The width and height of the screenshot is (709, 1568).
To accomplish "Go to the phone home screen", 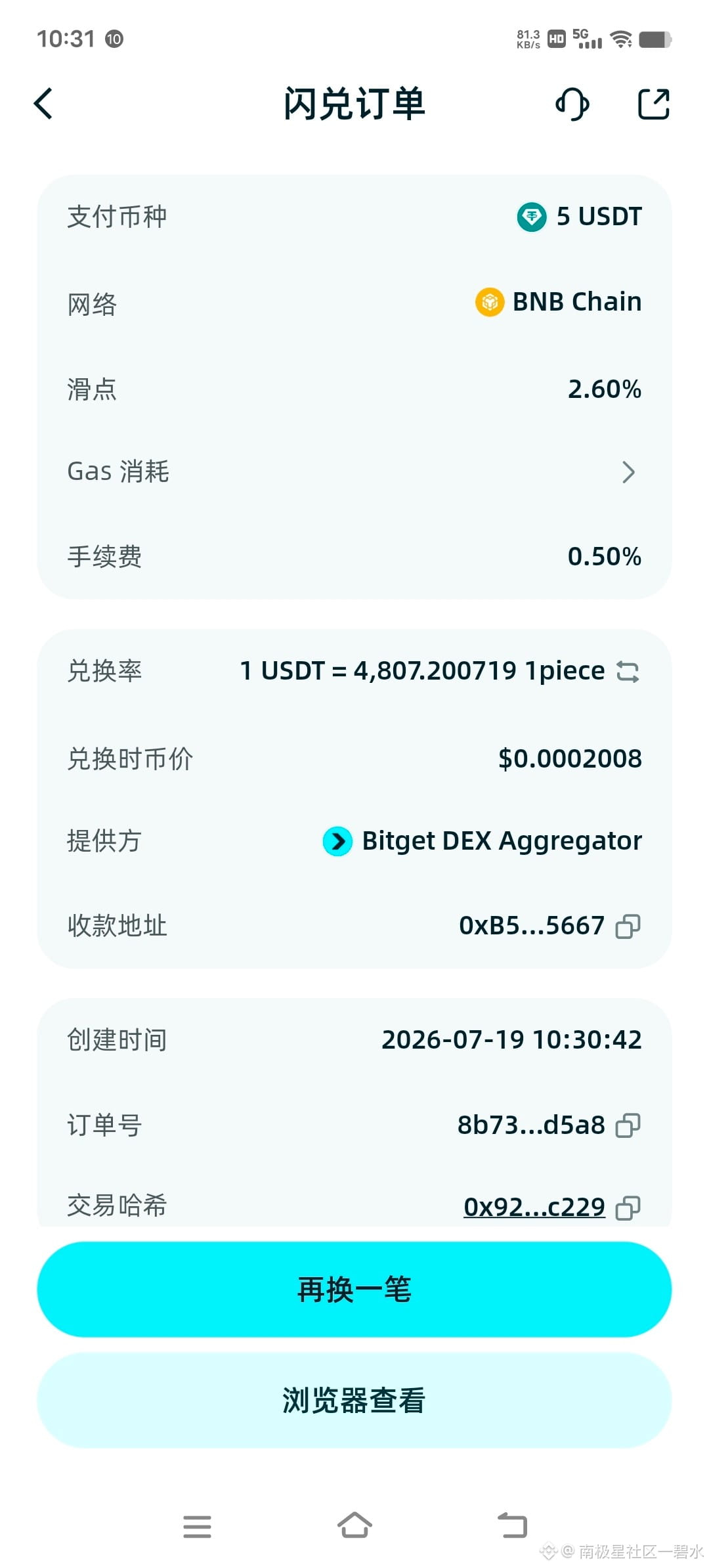I will tap(354, 1525).
